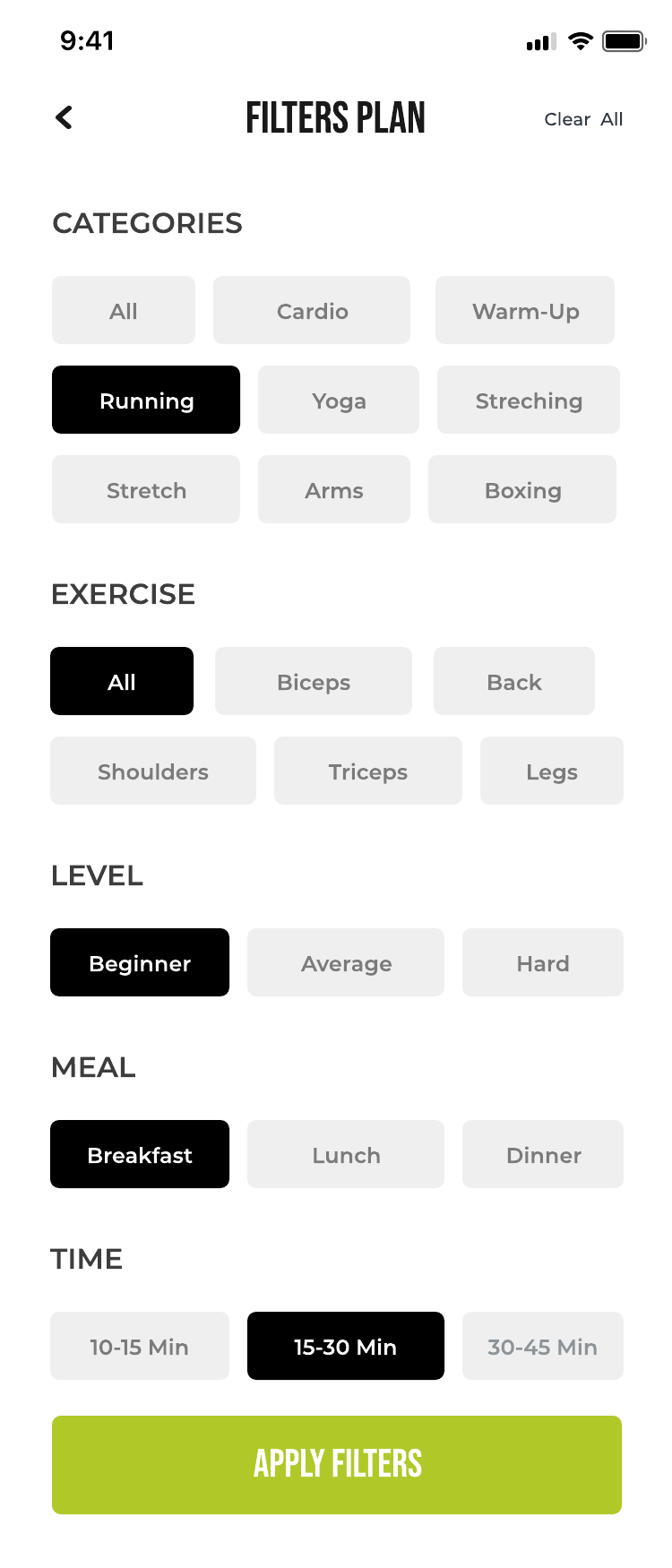This screenshot has height=1568, width=672.
Task: Tap Clear All filters
Action: 583,119
